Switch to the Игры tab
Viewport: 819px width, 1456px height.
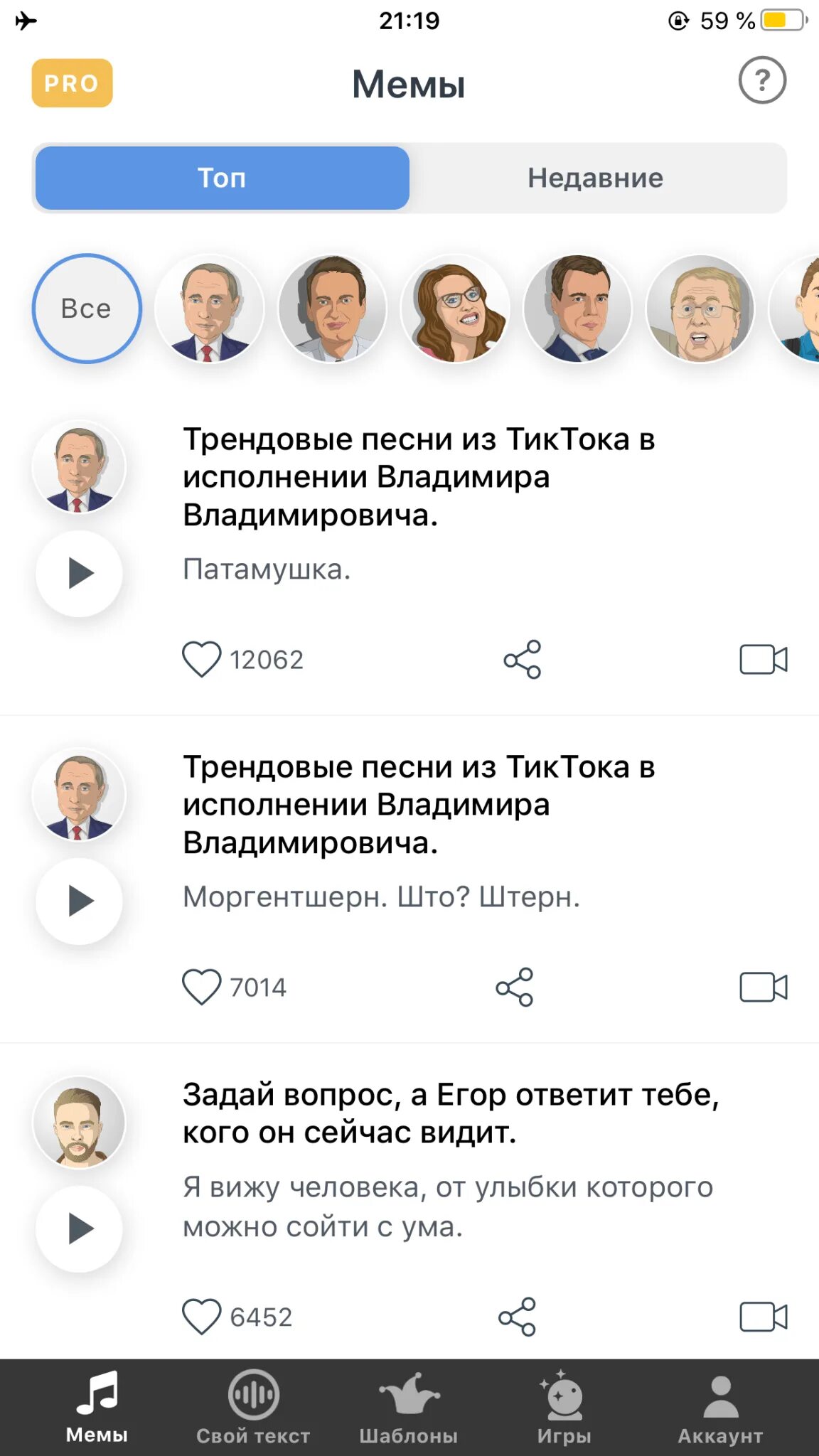point(564,1408)
